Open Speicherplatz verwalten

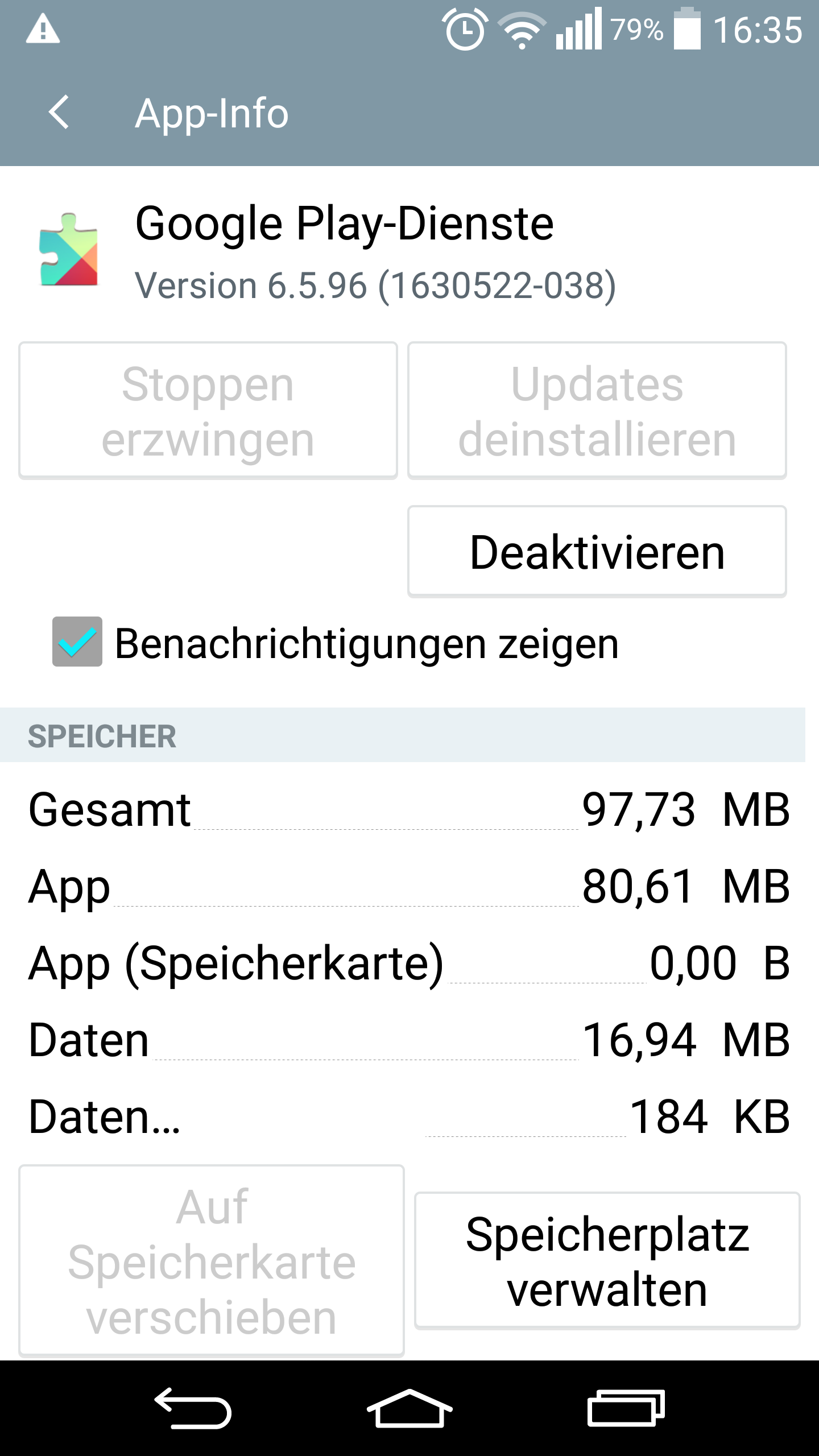click(x=607, y=1260)
